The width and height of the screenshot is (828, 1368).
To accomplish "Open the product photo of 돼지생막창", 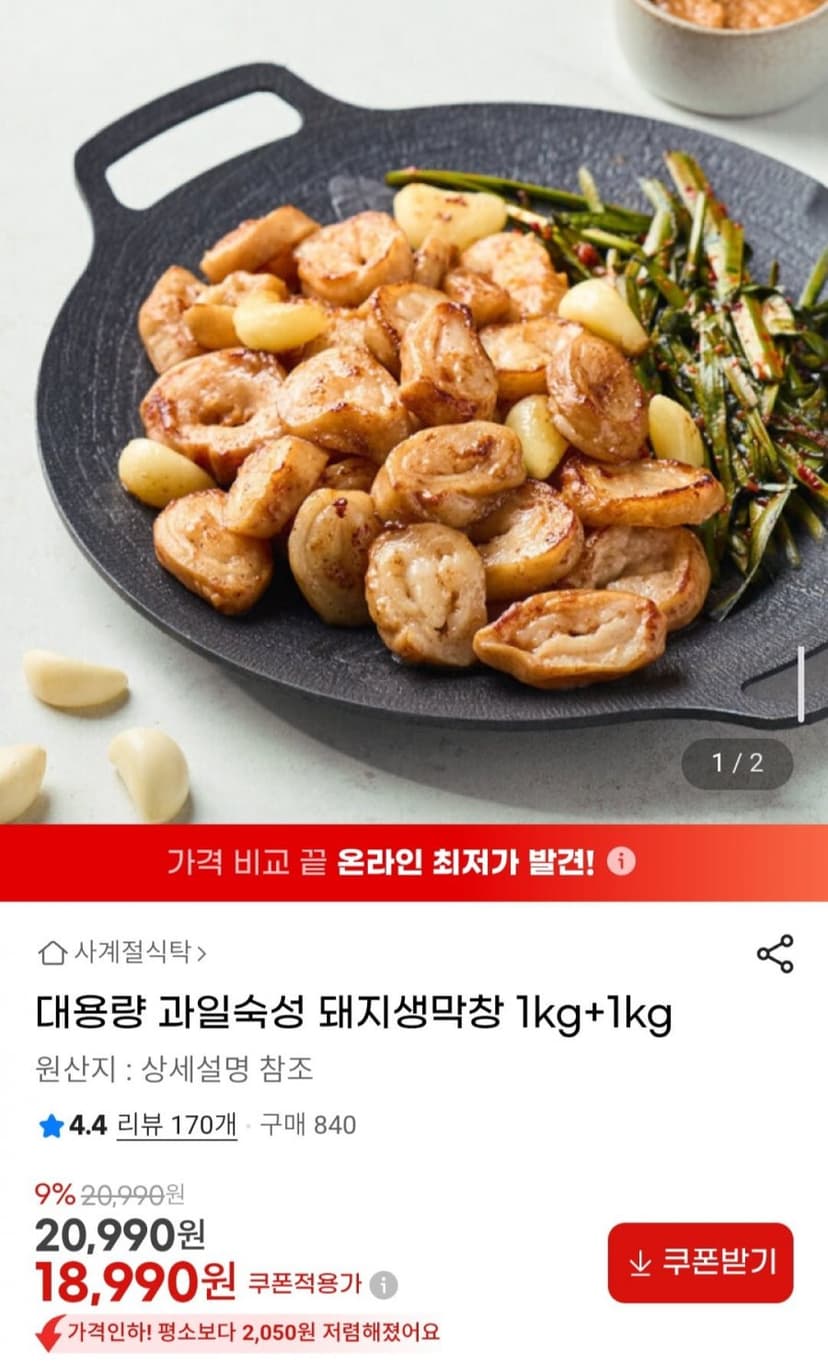I will [414, 412].
